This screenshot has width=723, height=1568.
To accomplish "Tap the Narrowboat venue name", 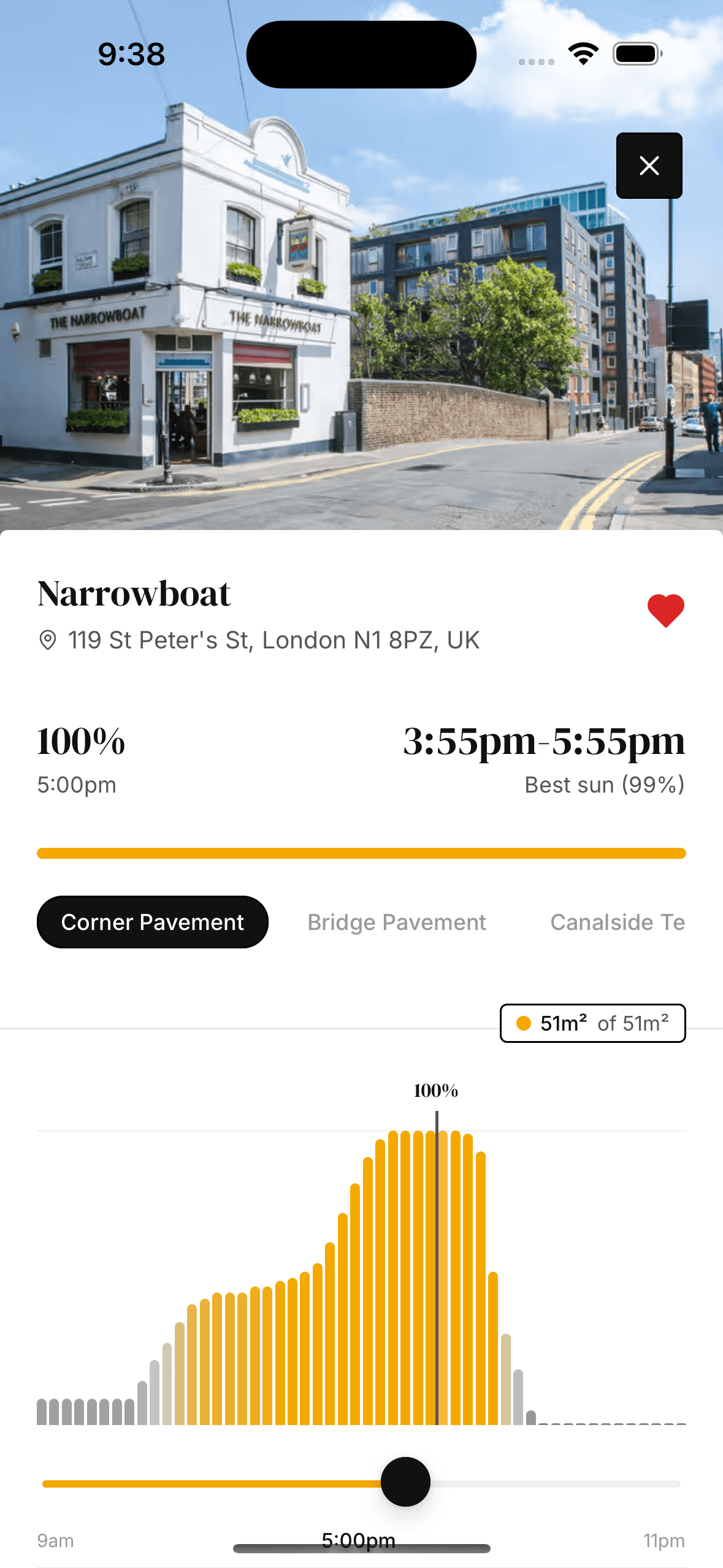I will 134,593.
